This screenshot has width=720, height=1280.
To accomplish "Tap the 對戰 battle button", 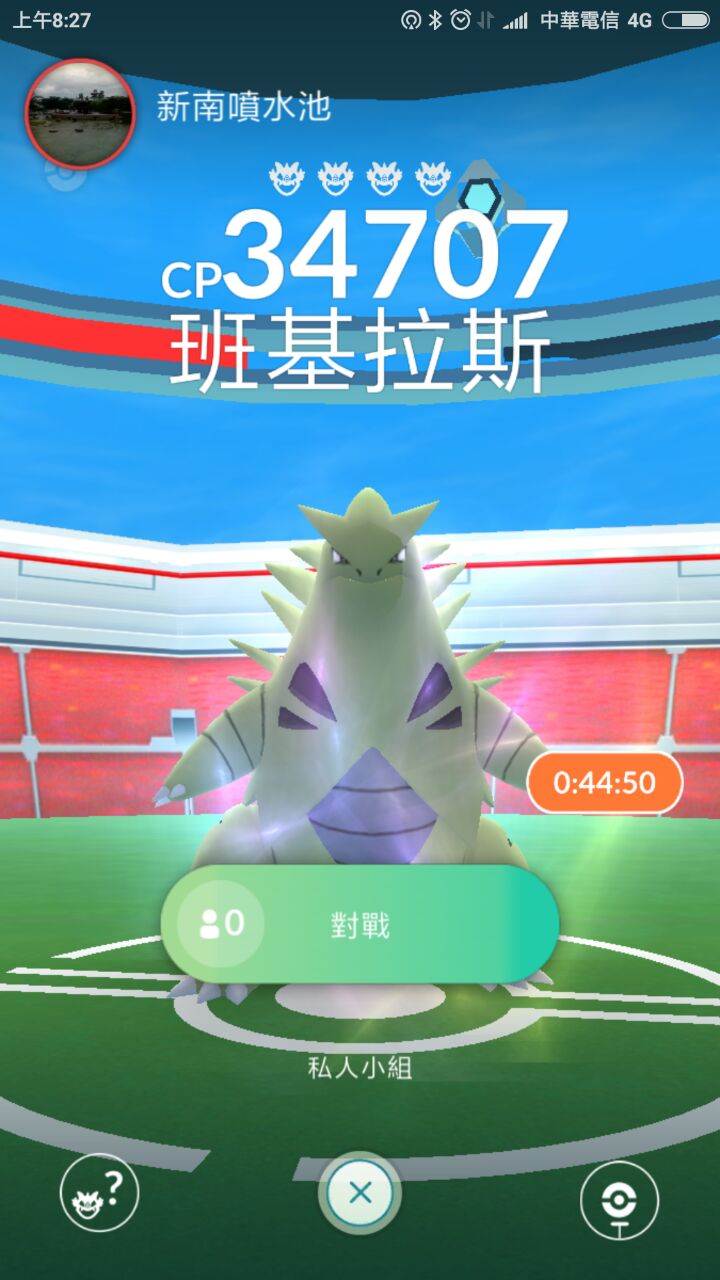I will coord(360,925).
